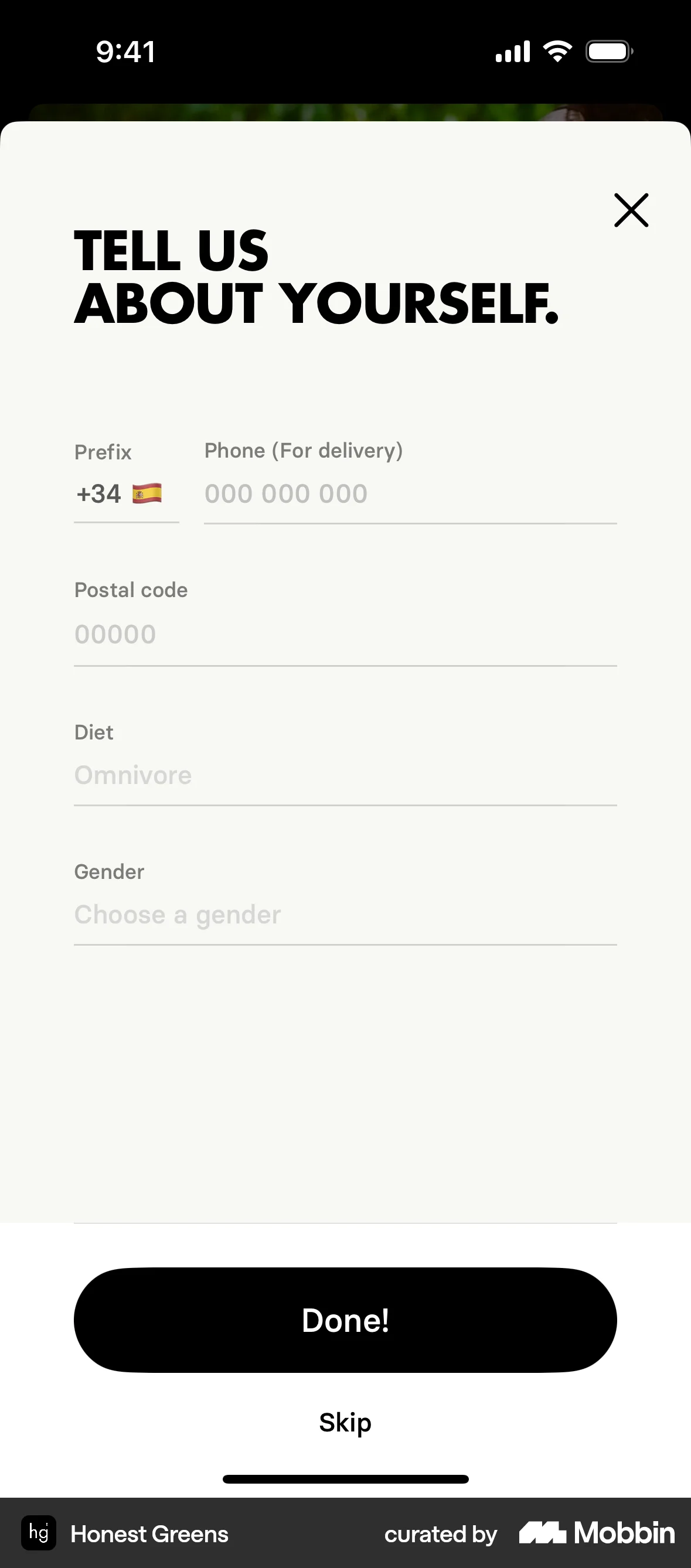The width and height of the screenshot is (691, 1568).
Task: Click the clock showing 9:41
Action: pyautogui.click(x=126, y=51)
